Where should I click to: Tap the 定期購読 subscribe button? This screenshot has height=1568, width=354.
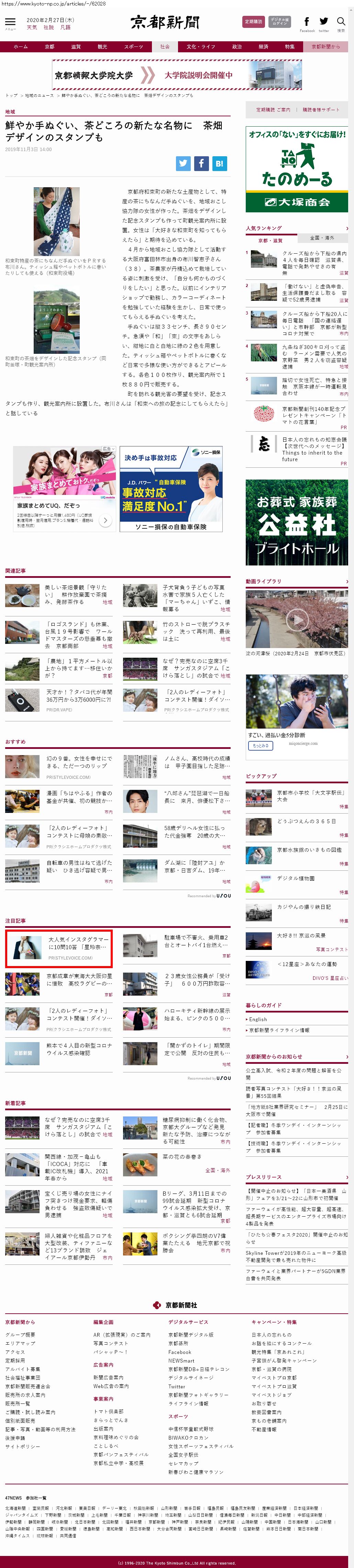click(x=253, y=22)
